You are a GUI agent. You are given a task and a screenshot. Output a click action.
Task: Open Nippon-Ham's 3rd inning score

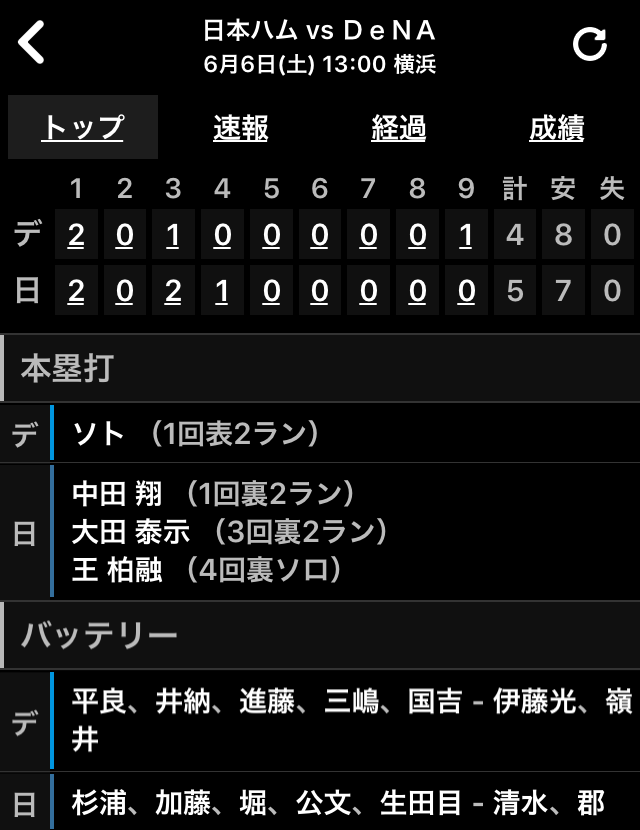[x=173, y=291]
